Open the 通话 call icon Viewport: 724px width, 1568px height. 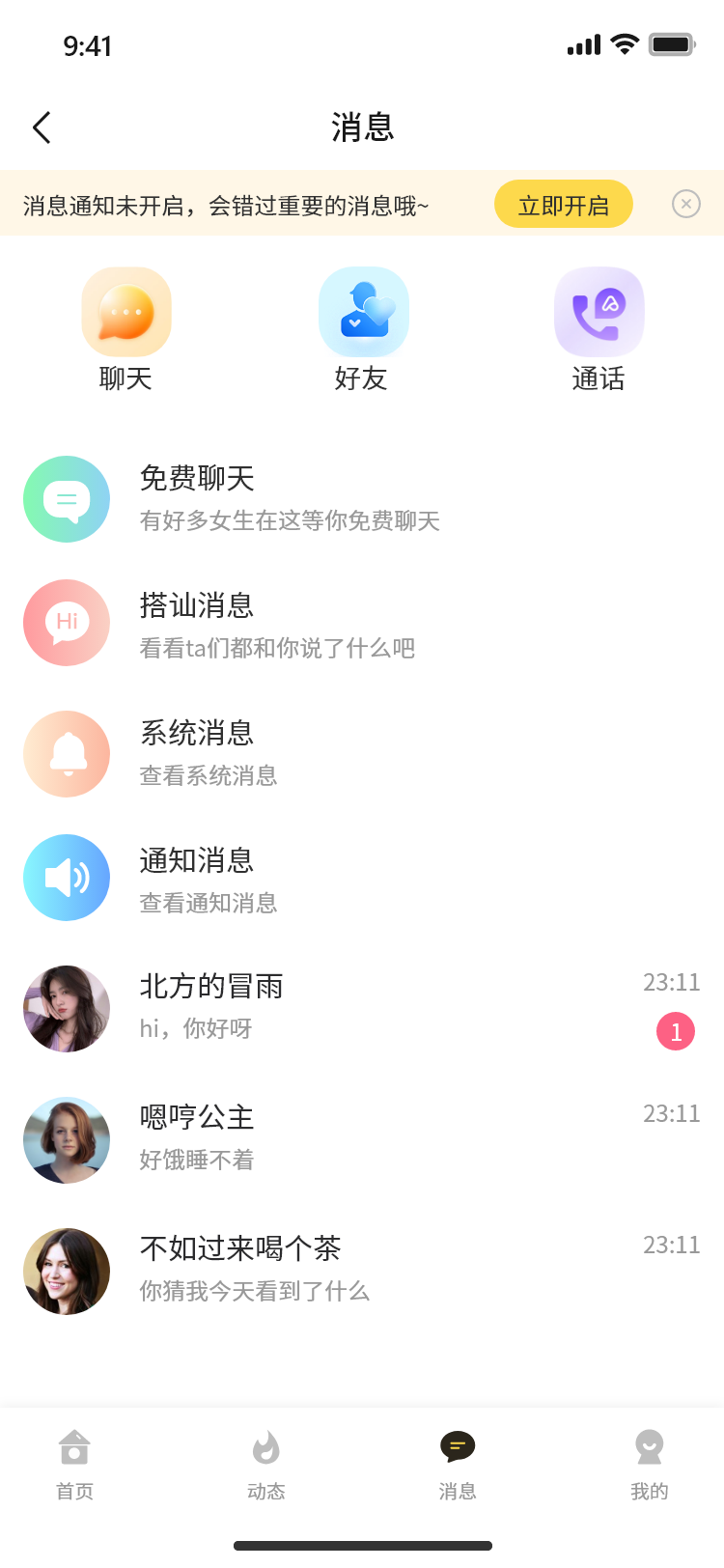tap(599, 312)
